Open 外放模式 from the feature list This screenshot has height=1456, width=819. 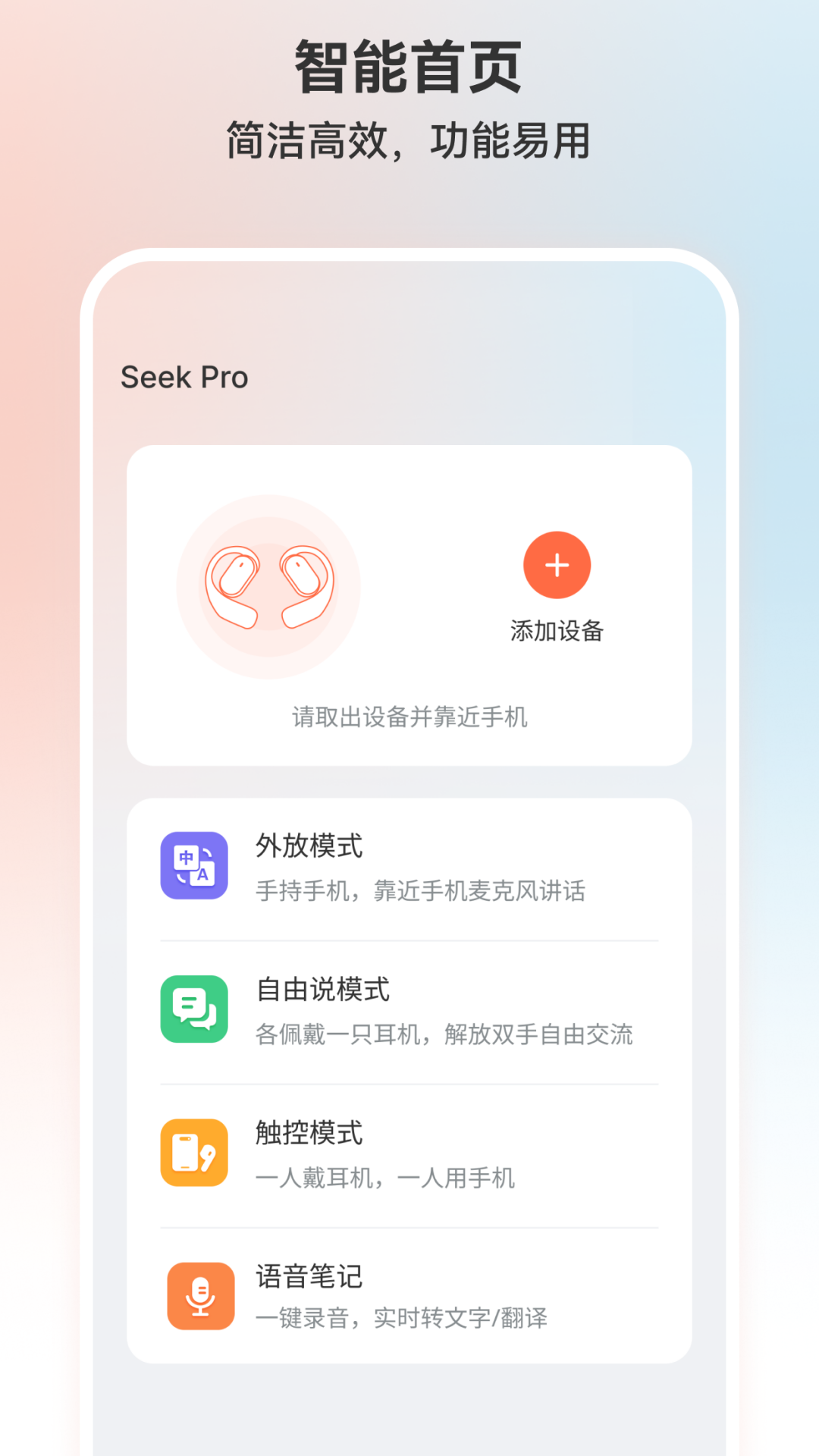[x=308, y=848]
